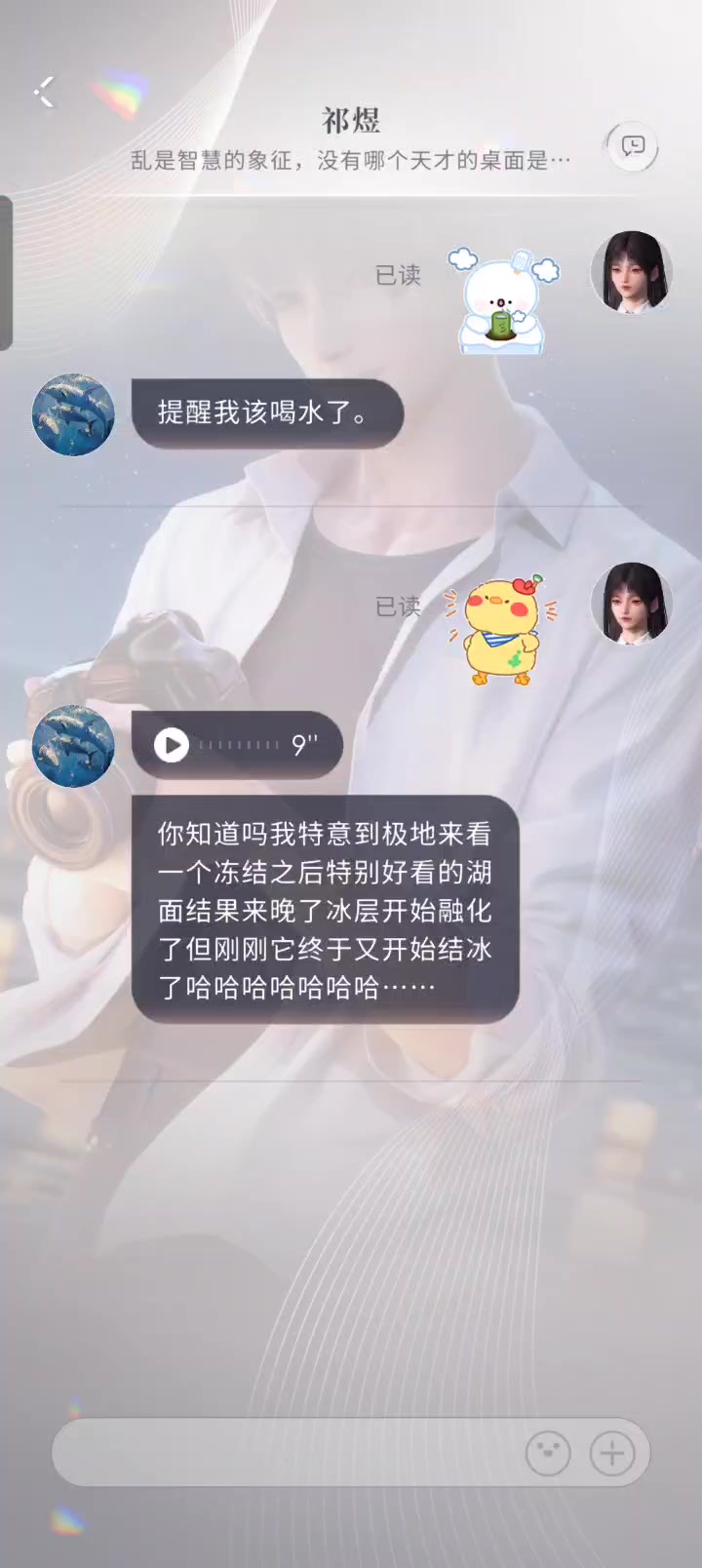Open the chat info icon beside 祁煜
Image resolution: width=702 pixels, height=1568 pixels.
tap(633, 147)
